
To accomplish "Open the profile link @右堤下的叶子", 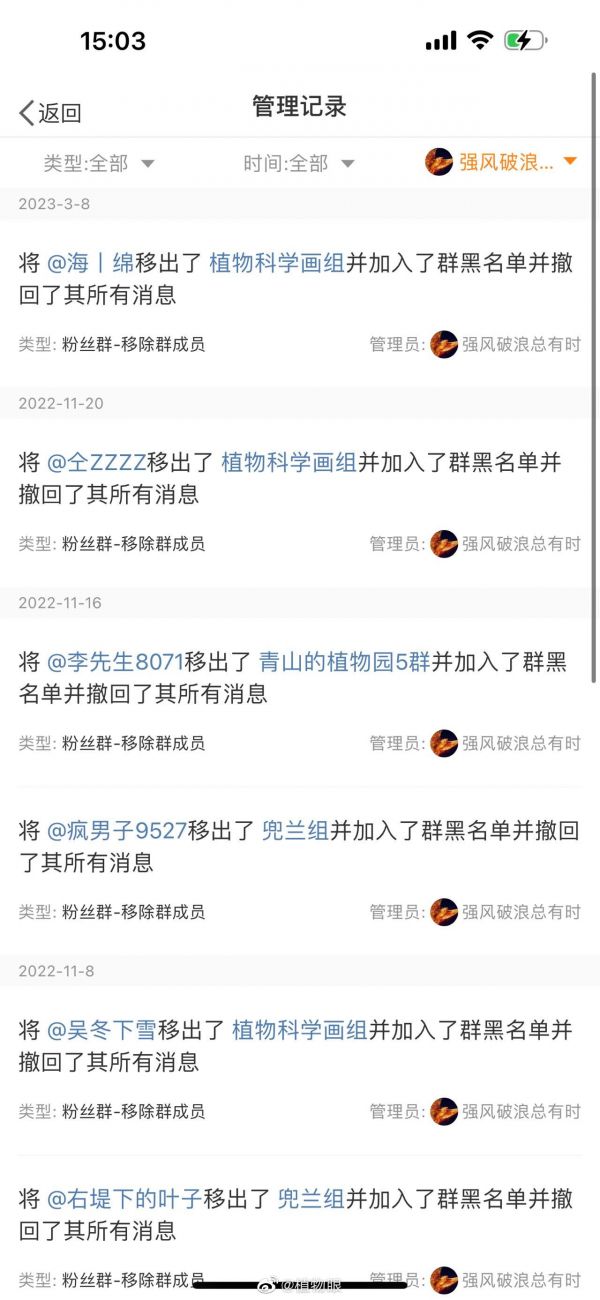I will point(125,1198).
